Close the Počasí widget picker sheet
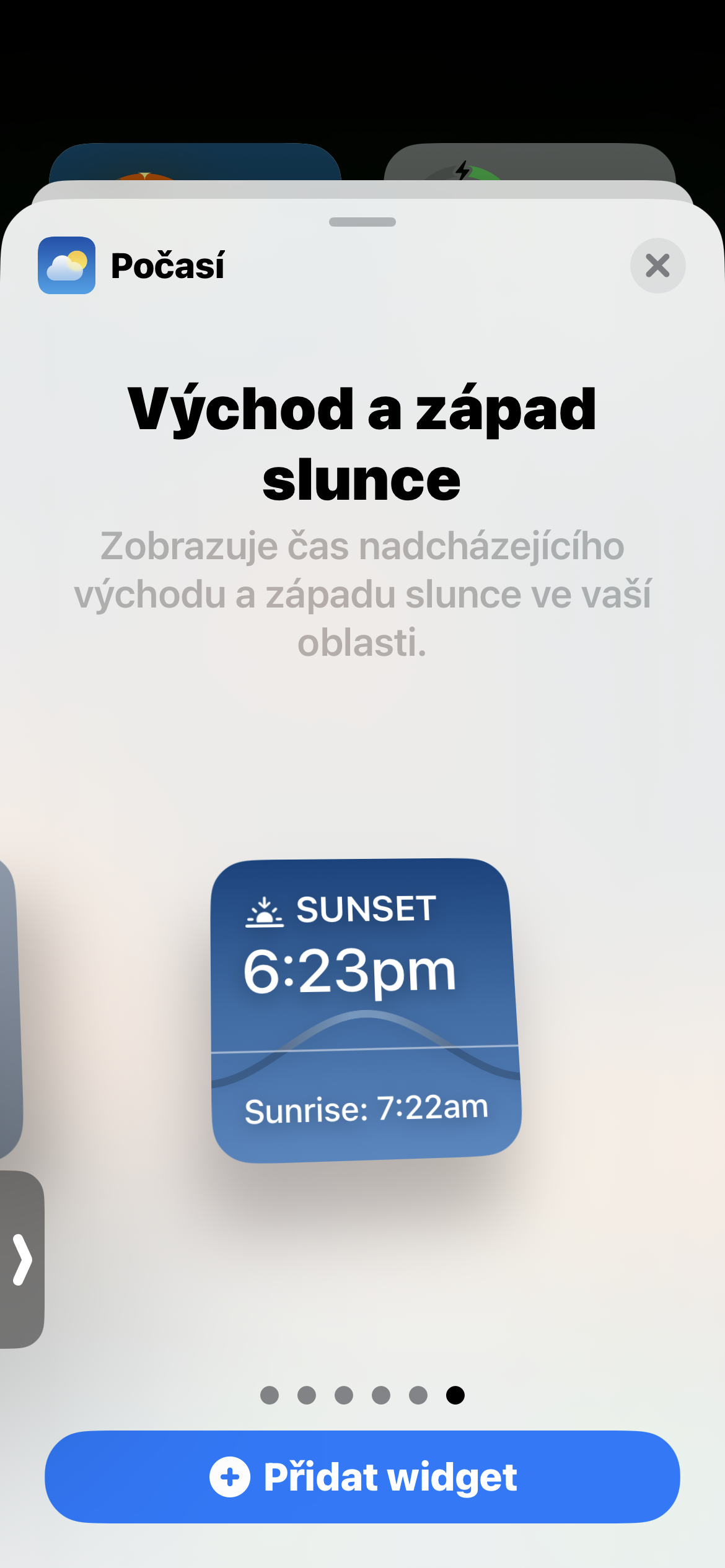Image resolution: width=725 pixels, height=1568 pixels. coord(657,266)
